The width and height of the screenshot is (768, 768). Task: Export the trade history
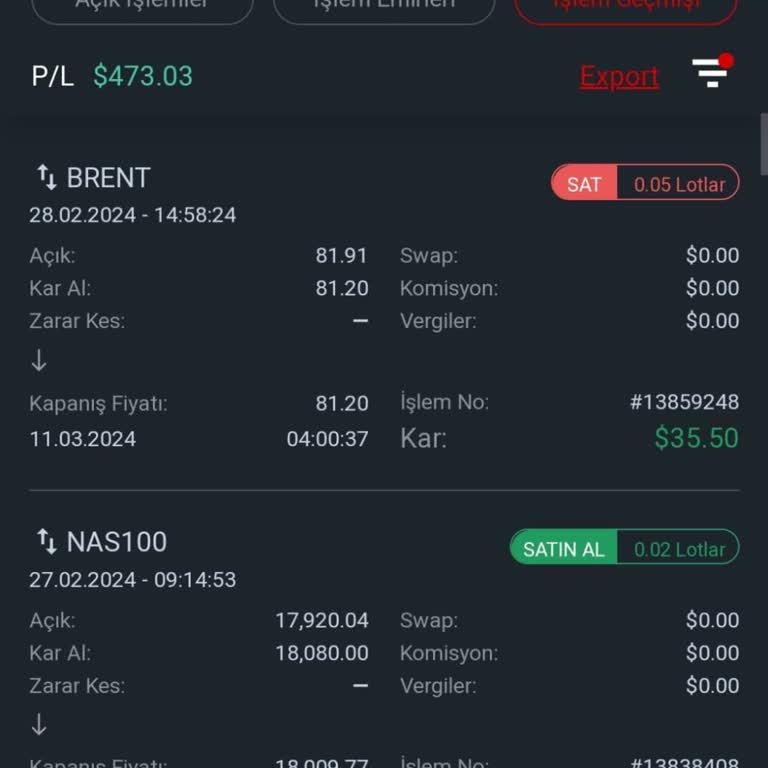619,77
